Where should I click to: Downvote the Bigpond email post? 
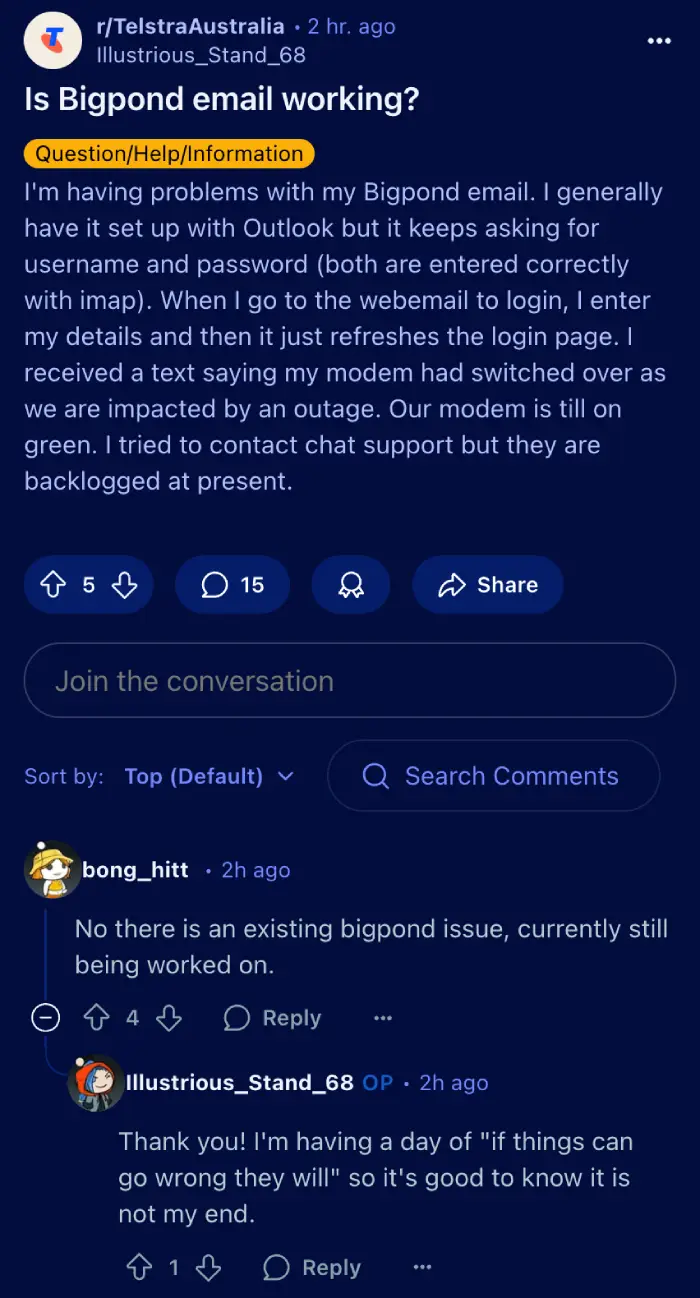(124, 585)
